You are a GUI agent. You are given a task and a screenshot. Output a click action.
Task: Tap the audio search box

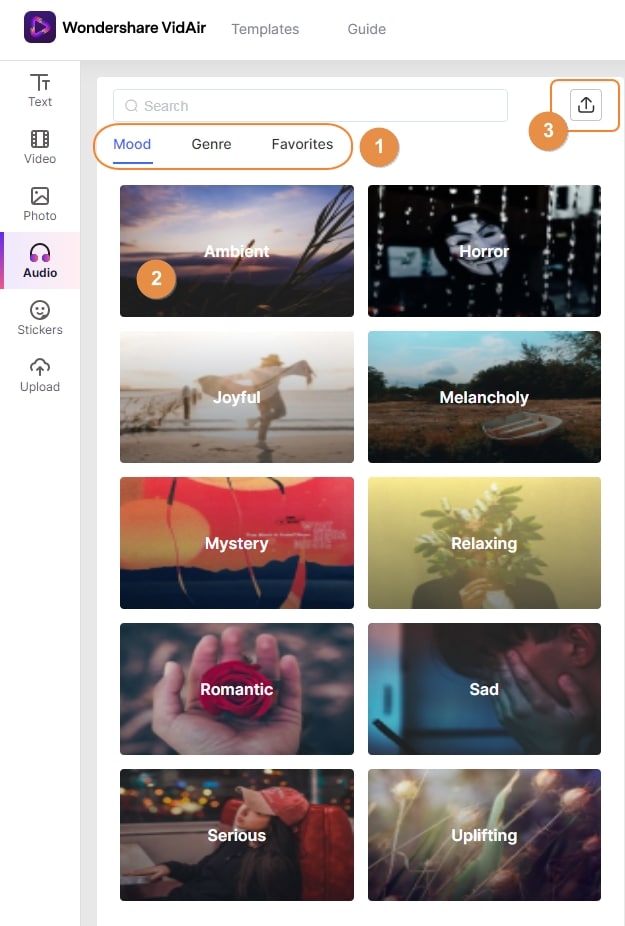[x=310, y=106]
